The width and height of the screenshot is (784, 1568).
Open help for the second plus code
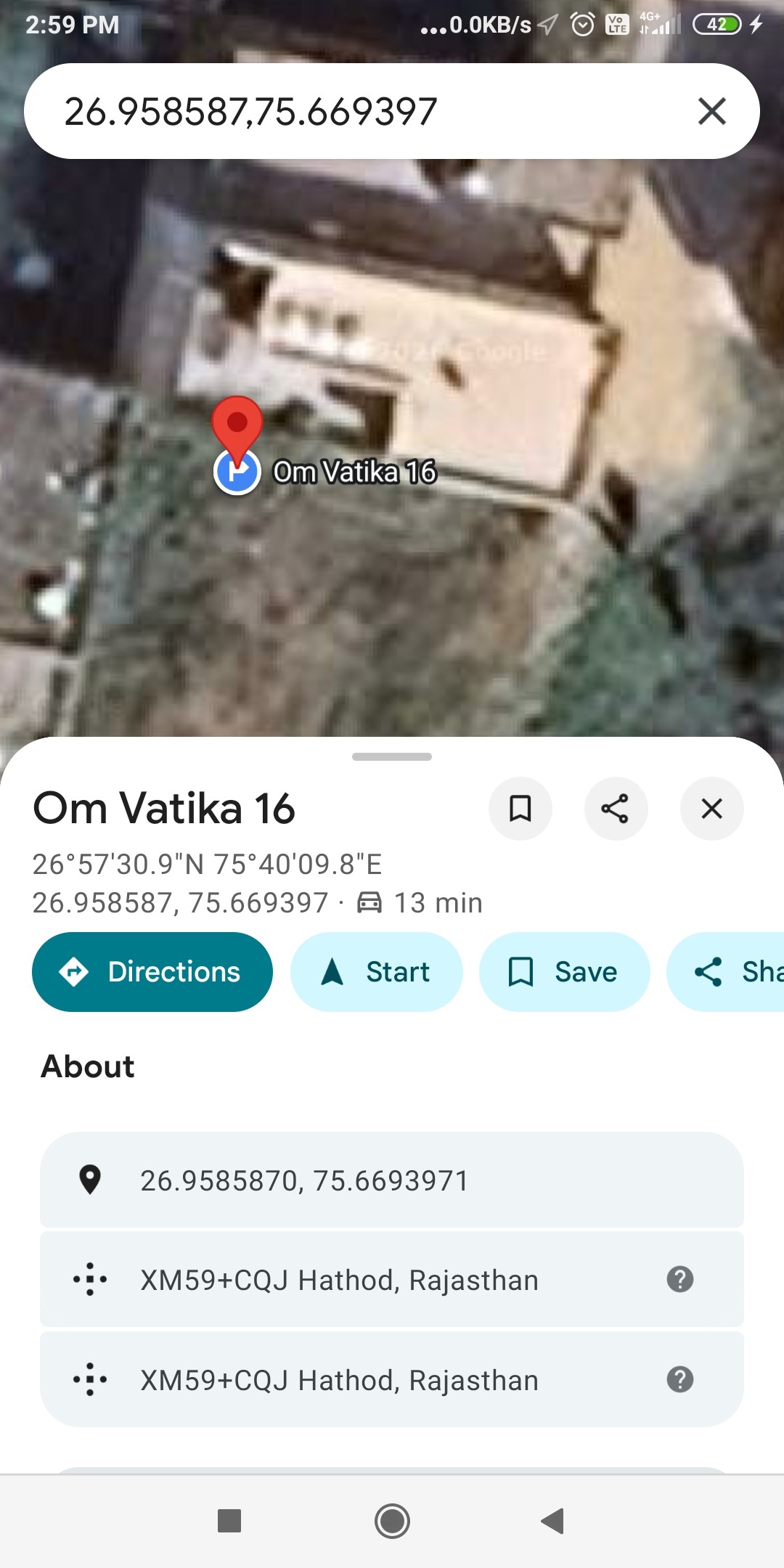[x=679, y=1379]
